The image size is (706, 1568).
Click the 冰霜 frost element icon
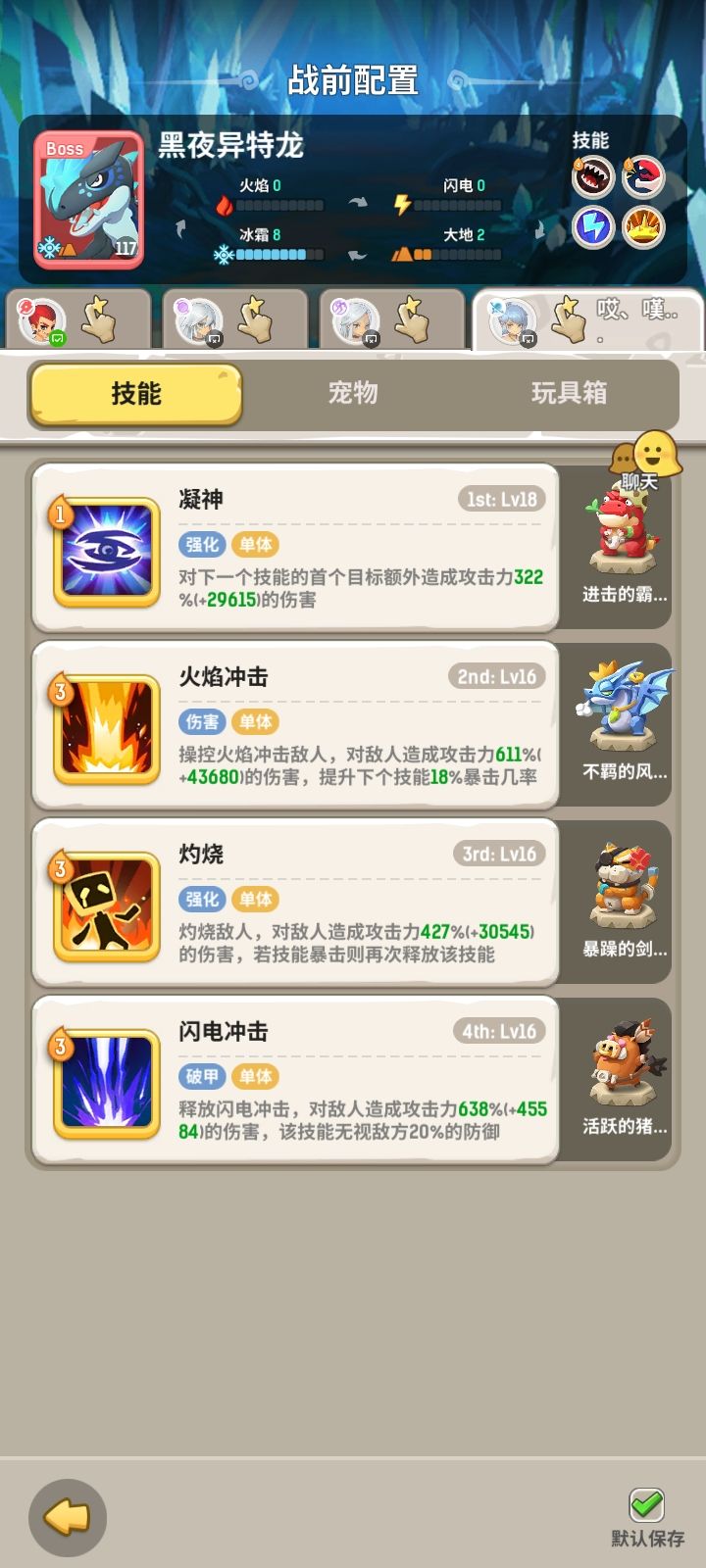click(227, 252)
